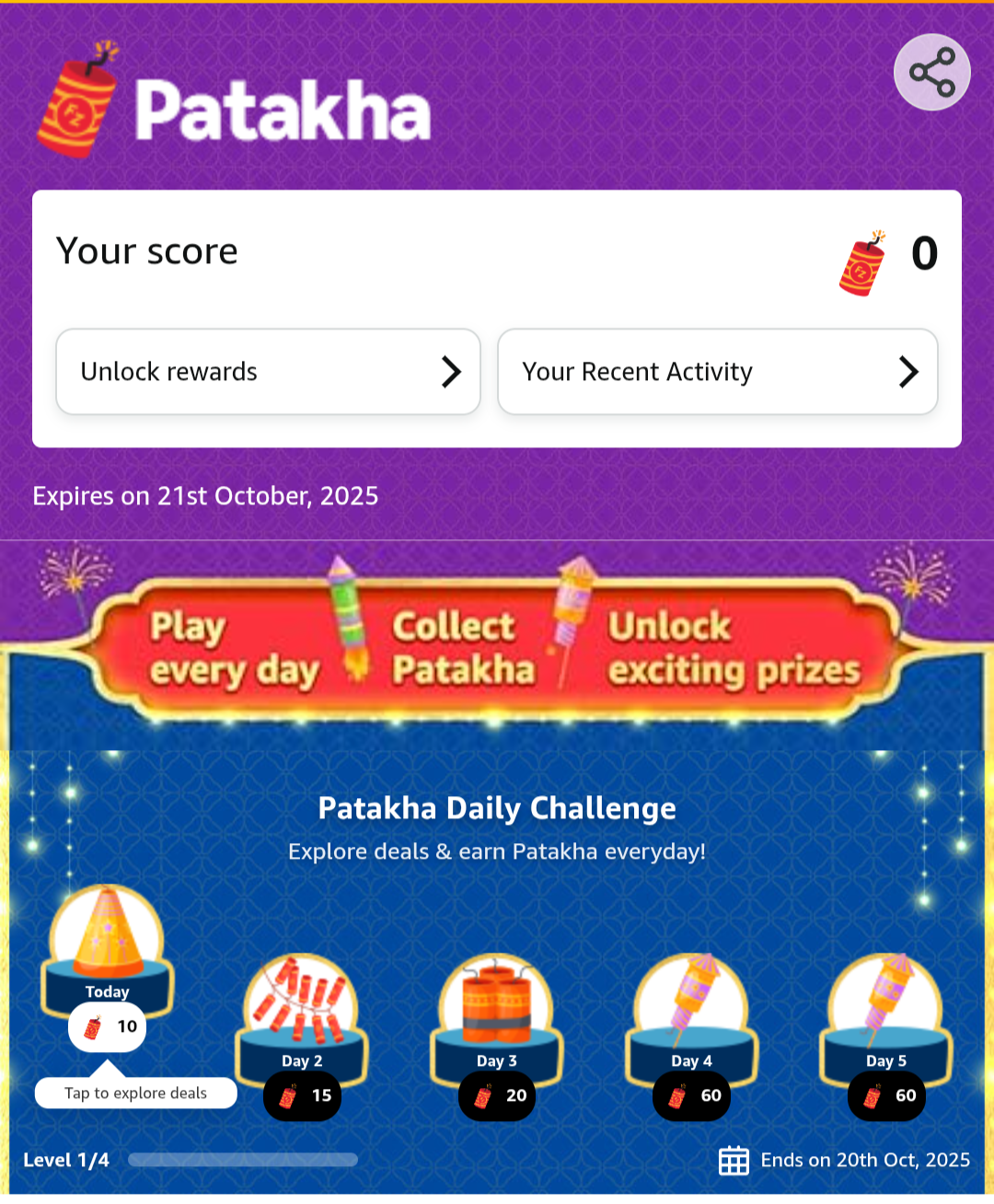The height and width of the screenshot is (1204, 994).
Task: Select the Day 4 challenge reward
Action: 691,1022
